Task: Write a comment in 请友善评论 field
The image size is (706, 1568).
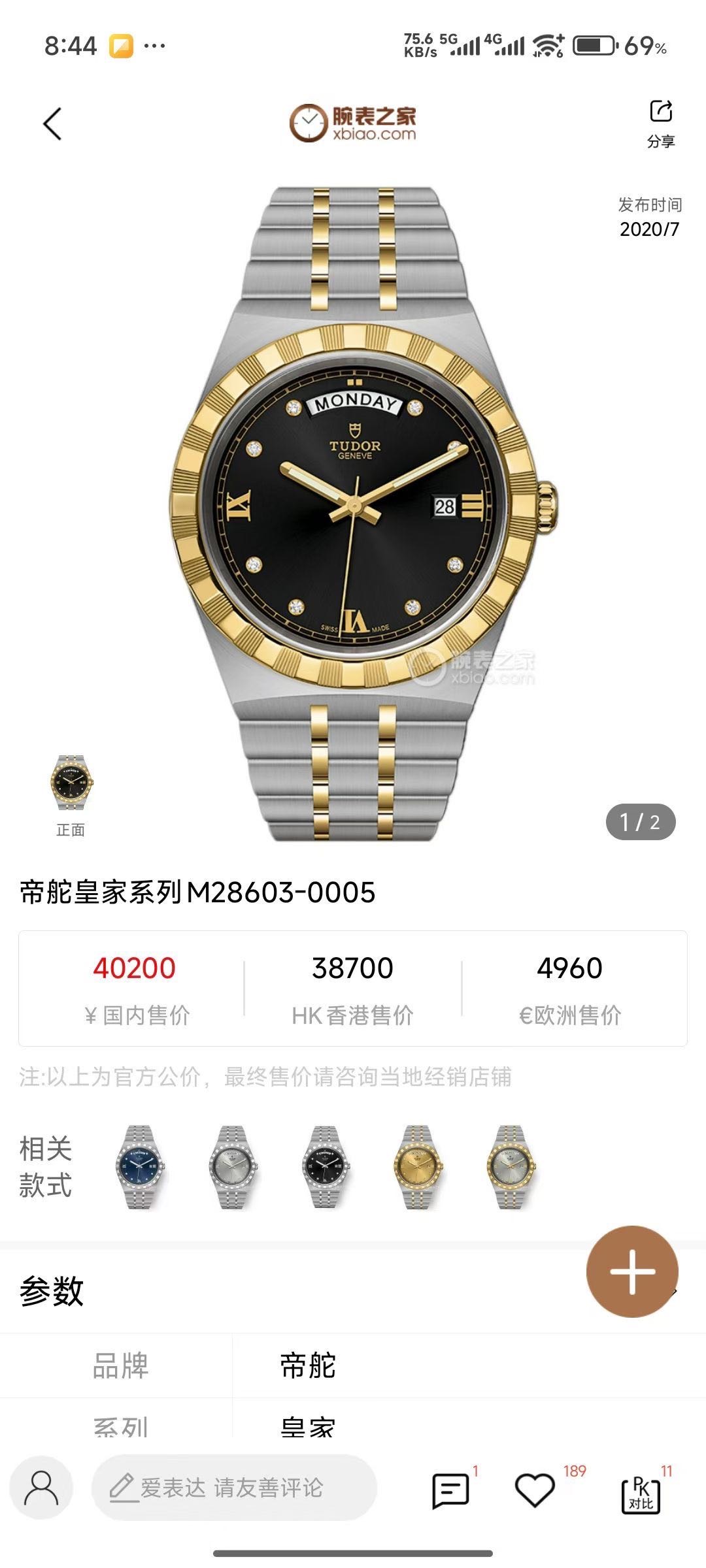Action: [234, 1488]
